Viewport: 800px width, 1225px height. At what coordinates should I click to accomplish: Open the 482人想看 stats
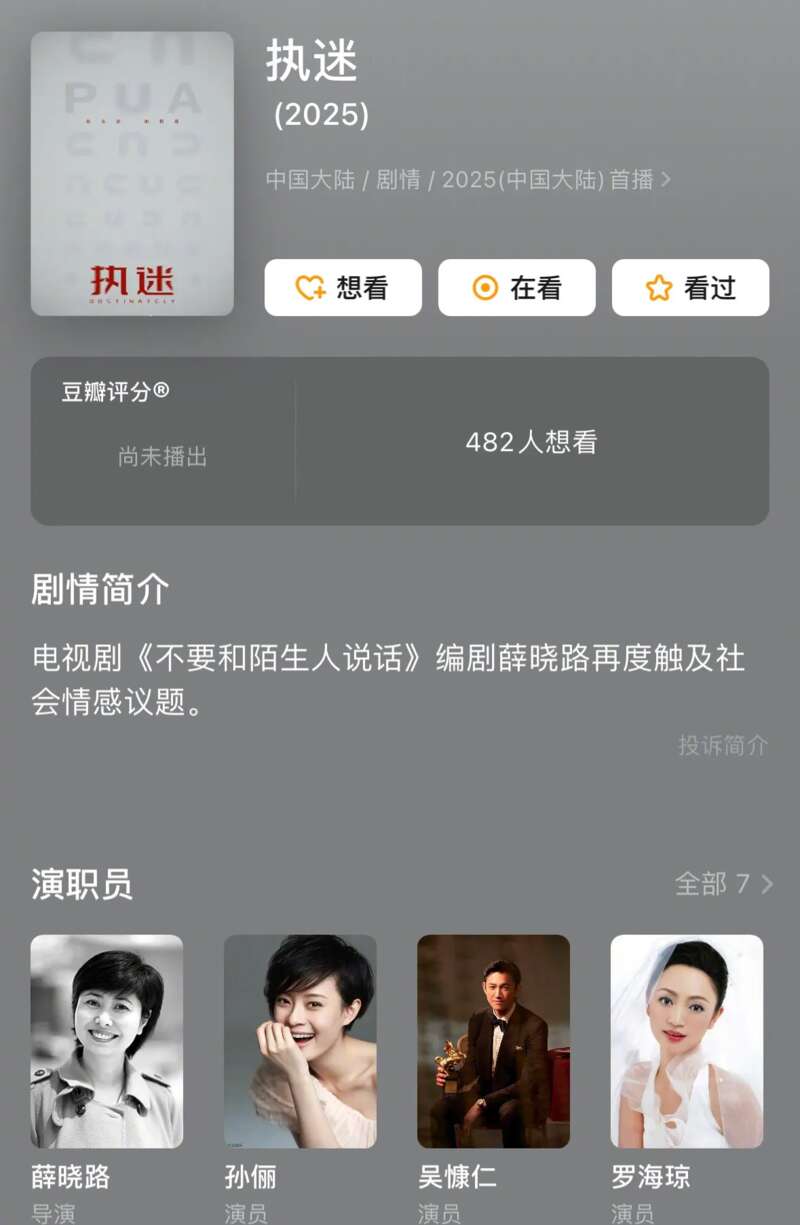531,442
